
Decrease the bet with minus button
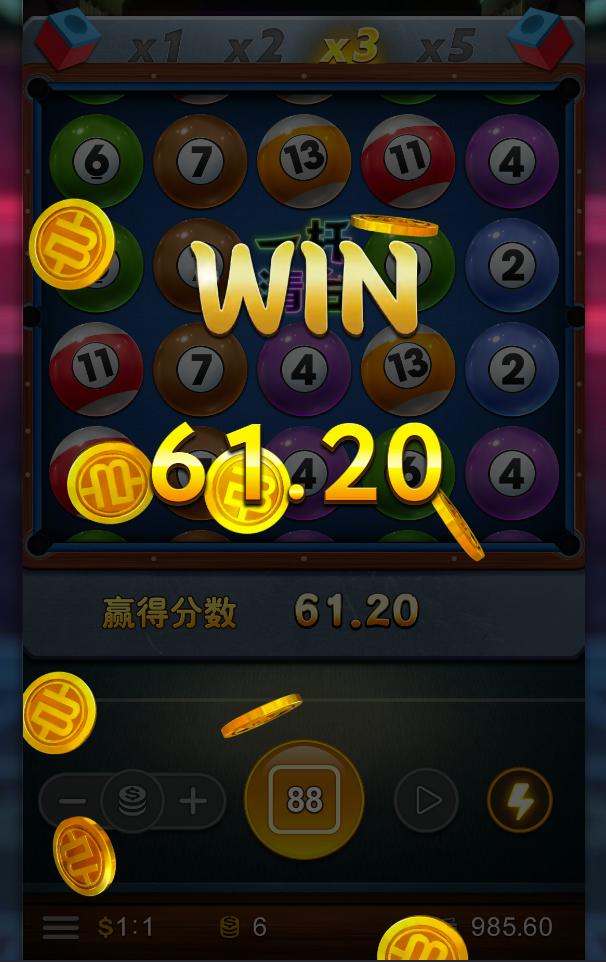pyautogui.click(x=72, y=801)
